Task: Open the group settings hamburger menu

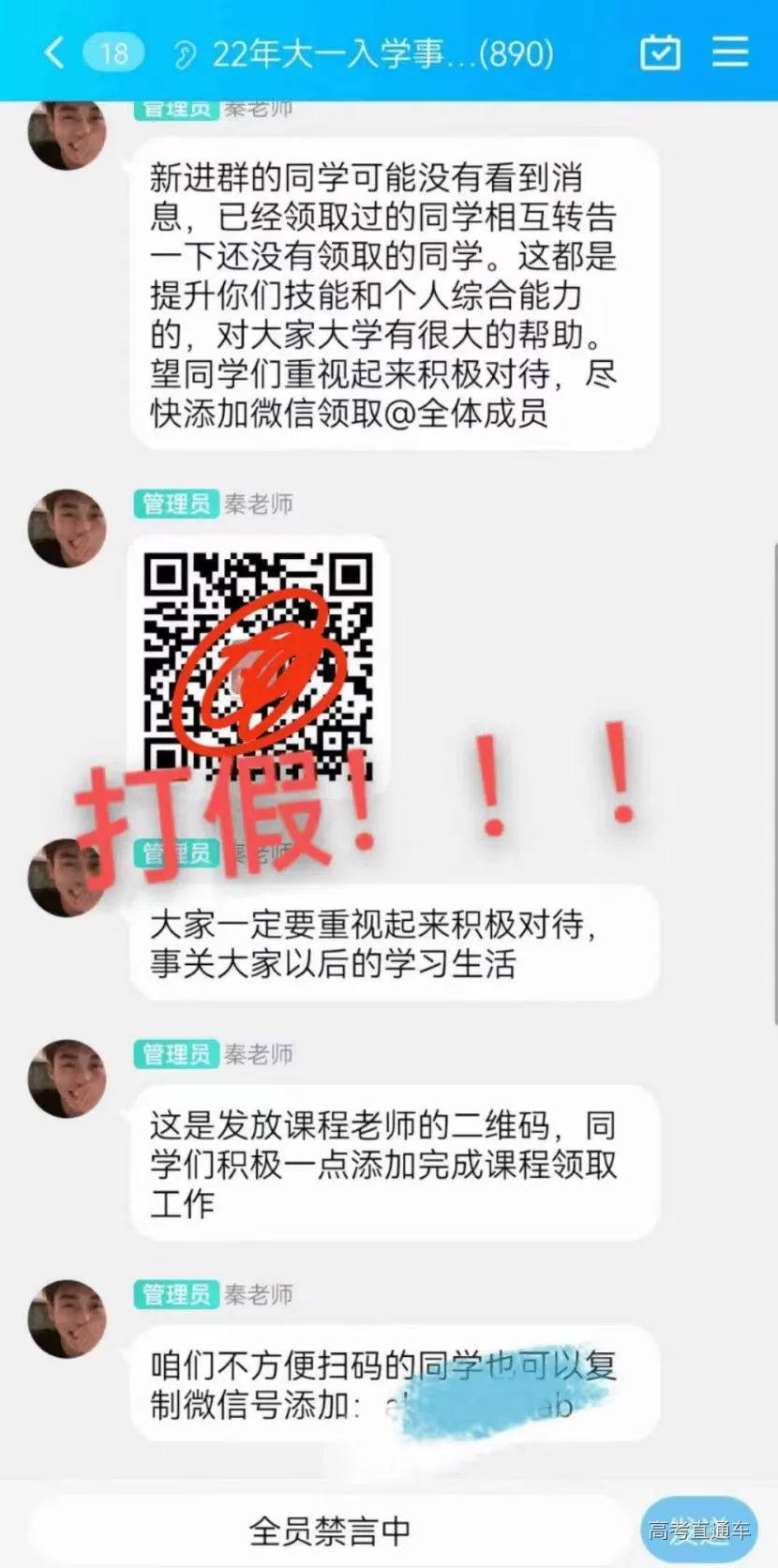Action: click(x=729, y=53)
